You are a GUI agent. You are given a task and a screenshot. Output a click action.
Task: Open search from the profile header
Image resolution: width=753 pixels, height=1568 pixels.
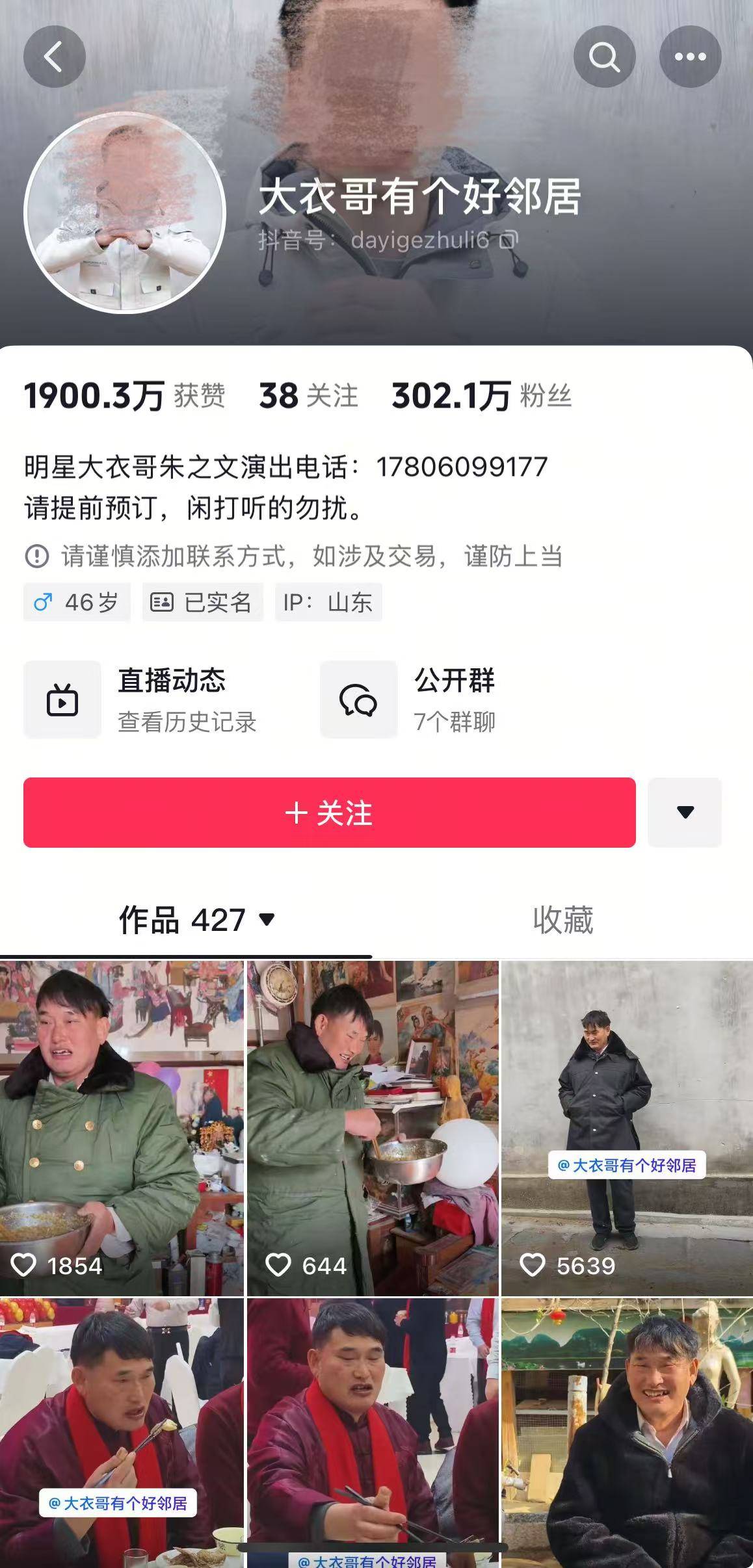604,57
